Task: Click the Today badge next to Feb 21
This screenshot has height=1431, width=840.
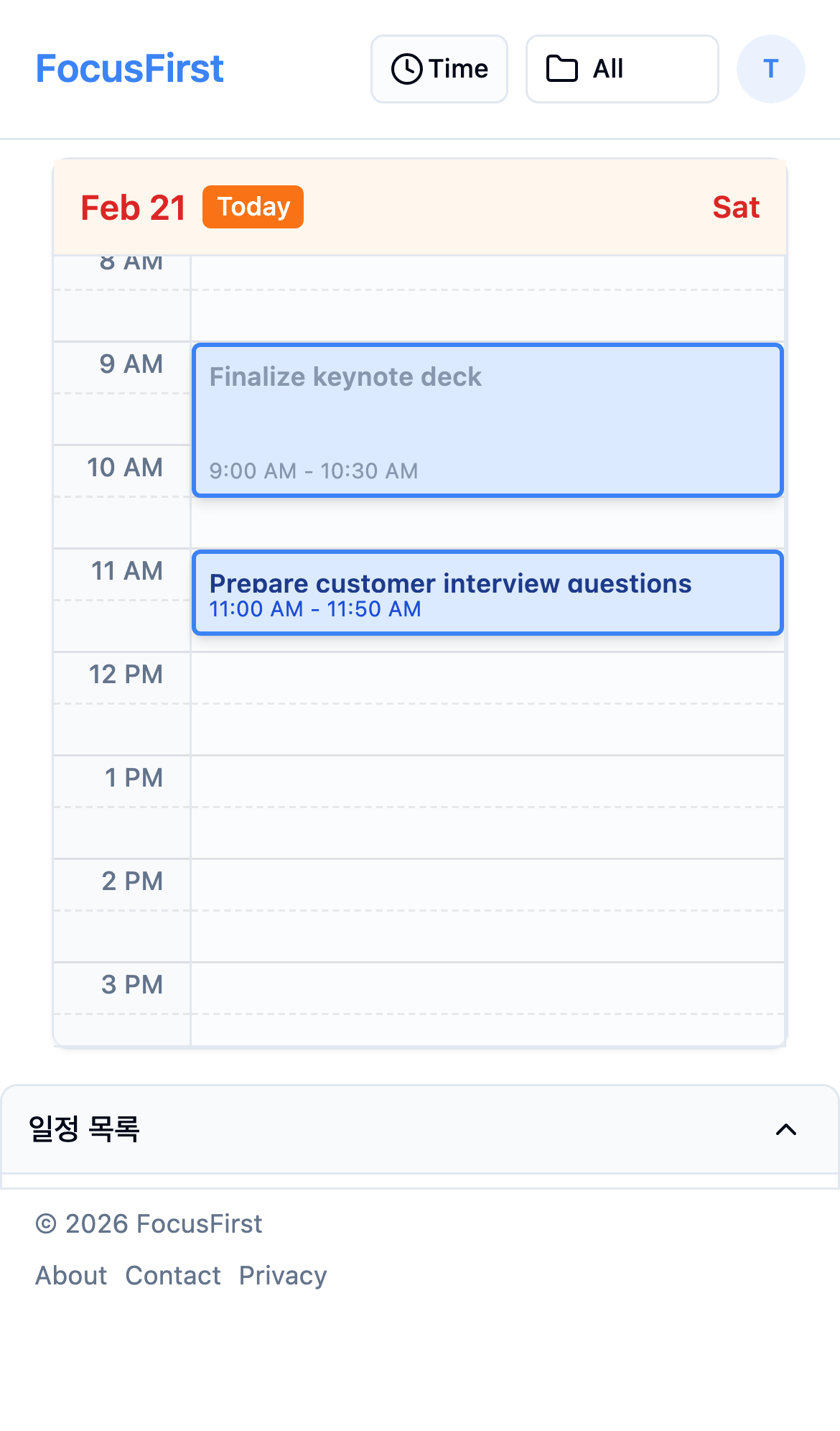Action: tap(252, 206)
